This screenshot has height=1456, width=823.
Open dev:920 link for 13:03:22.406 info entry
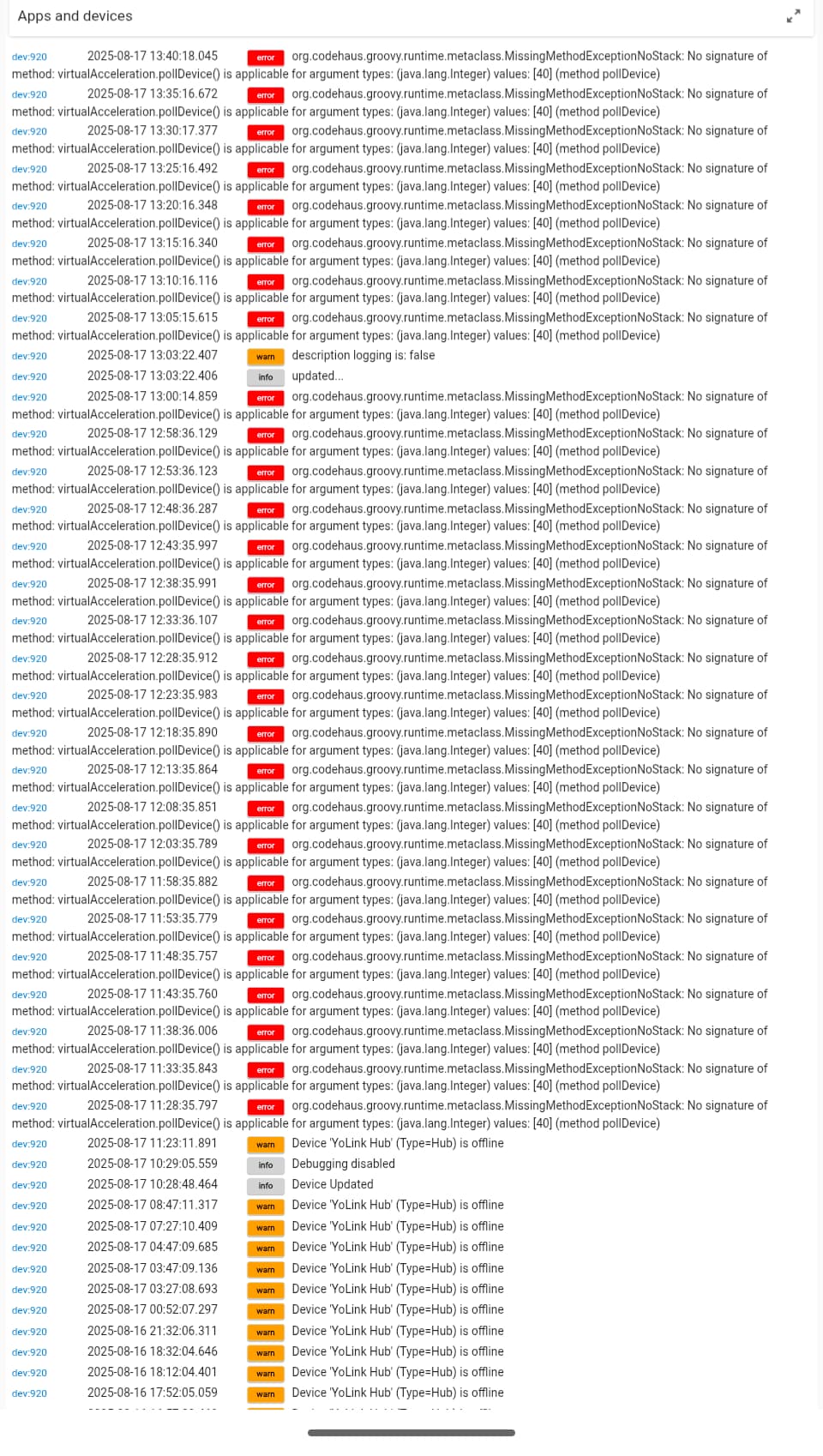[x=29, y=376]
